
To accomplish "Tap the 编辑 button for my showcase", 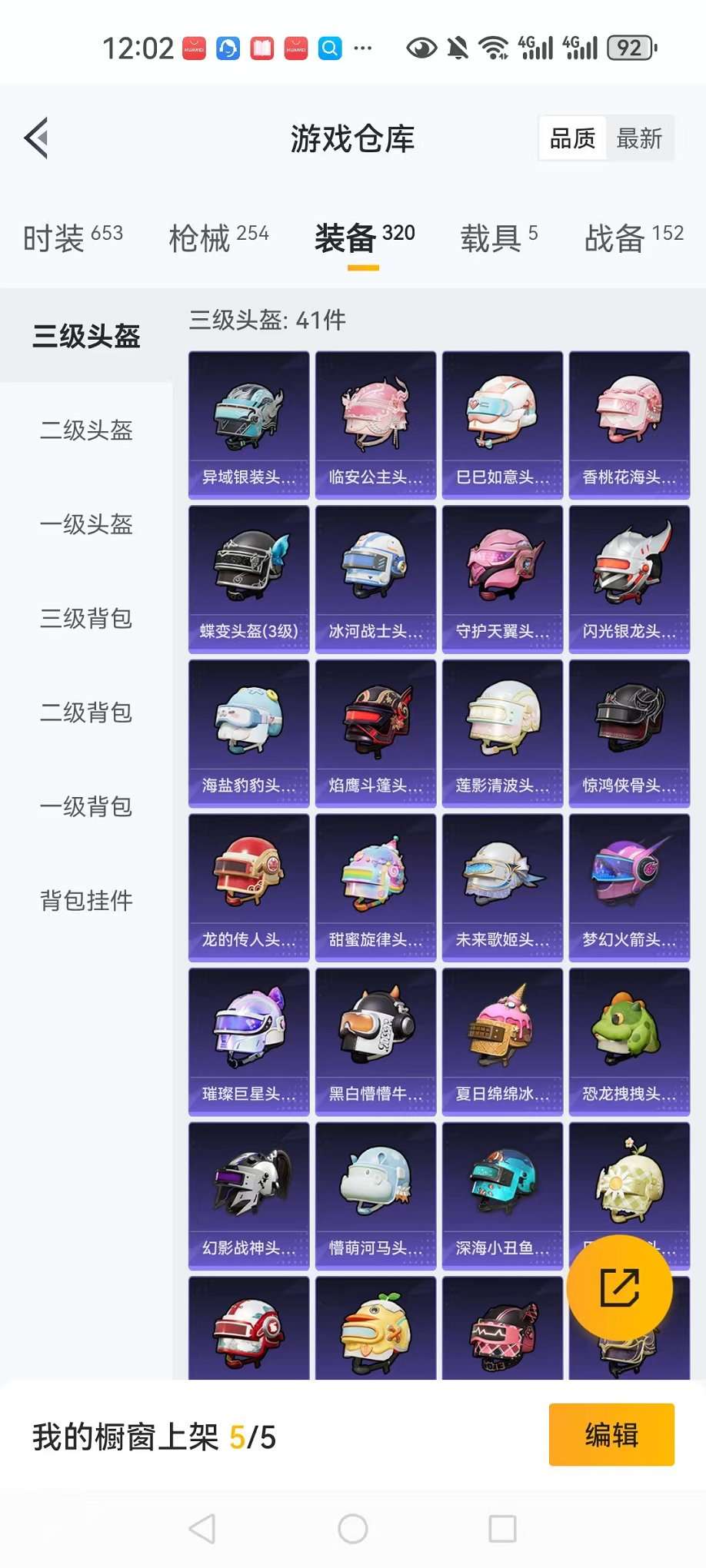I will (611, 1434).
